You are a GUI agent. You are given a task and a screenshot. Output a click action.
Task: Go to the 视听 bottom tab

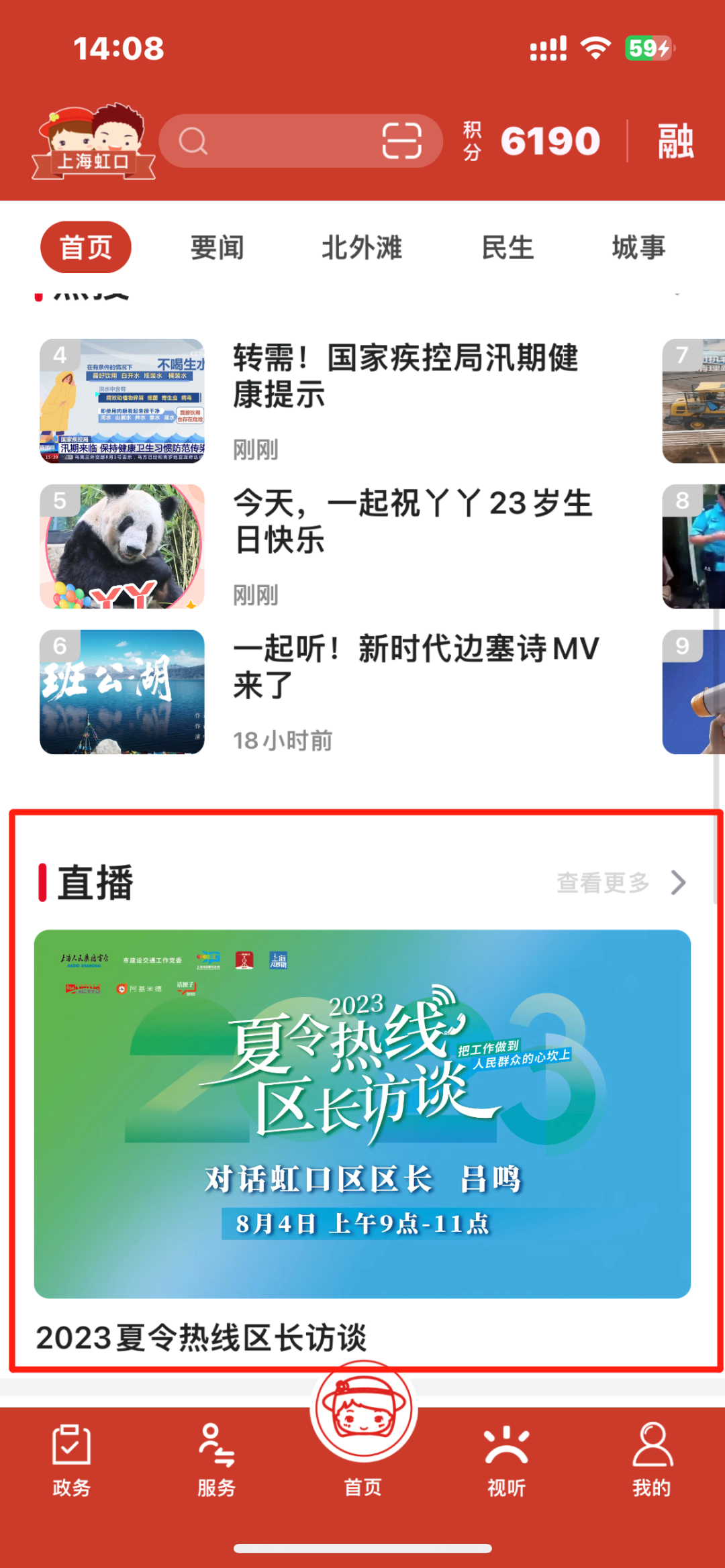point(507,1461)
